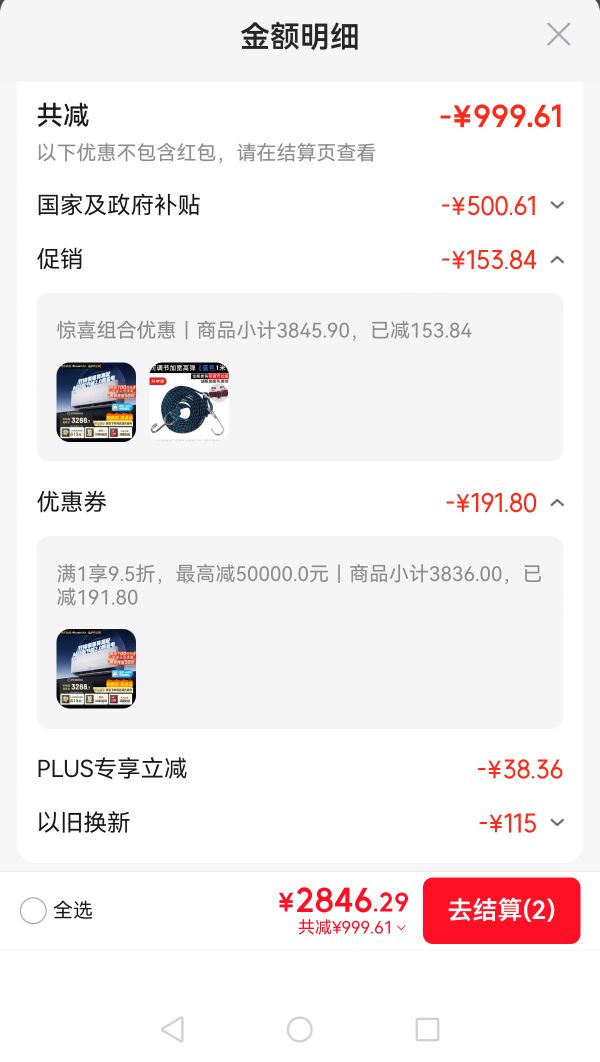The width and height of the screenshot is (600, 1062).
Task: Expand the 国家及政府补贴 details
Action: (557, 205)
